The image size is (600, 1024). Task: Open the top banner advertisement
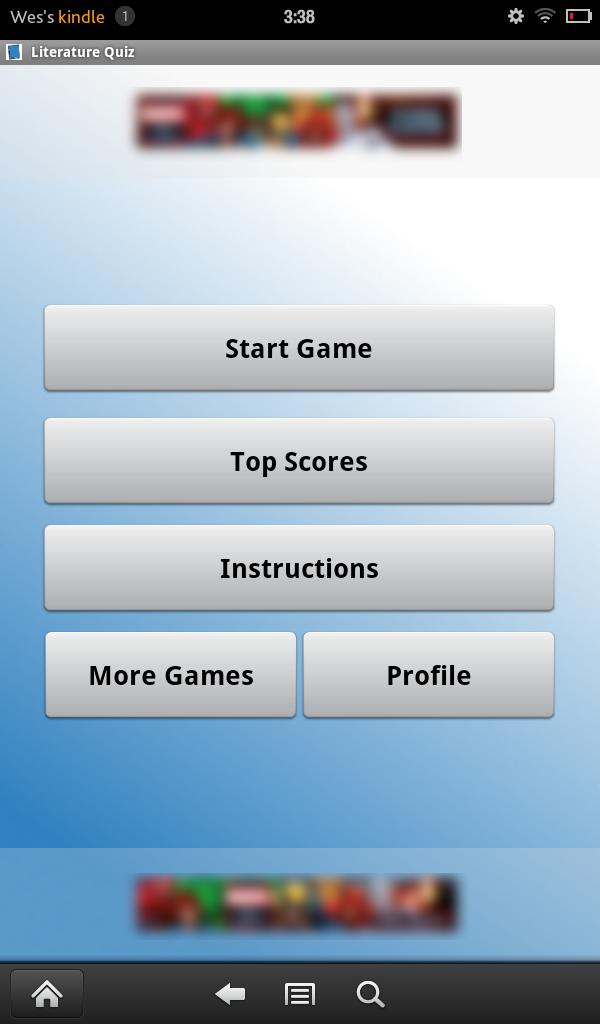coord(298,122)
